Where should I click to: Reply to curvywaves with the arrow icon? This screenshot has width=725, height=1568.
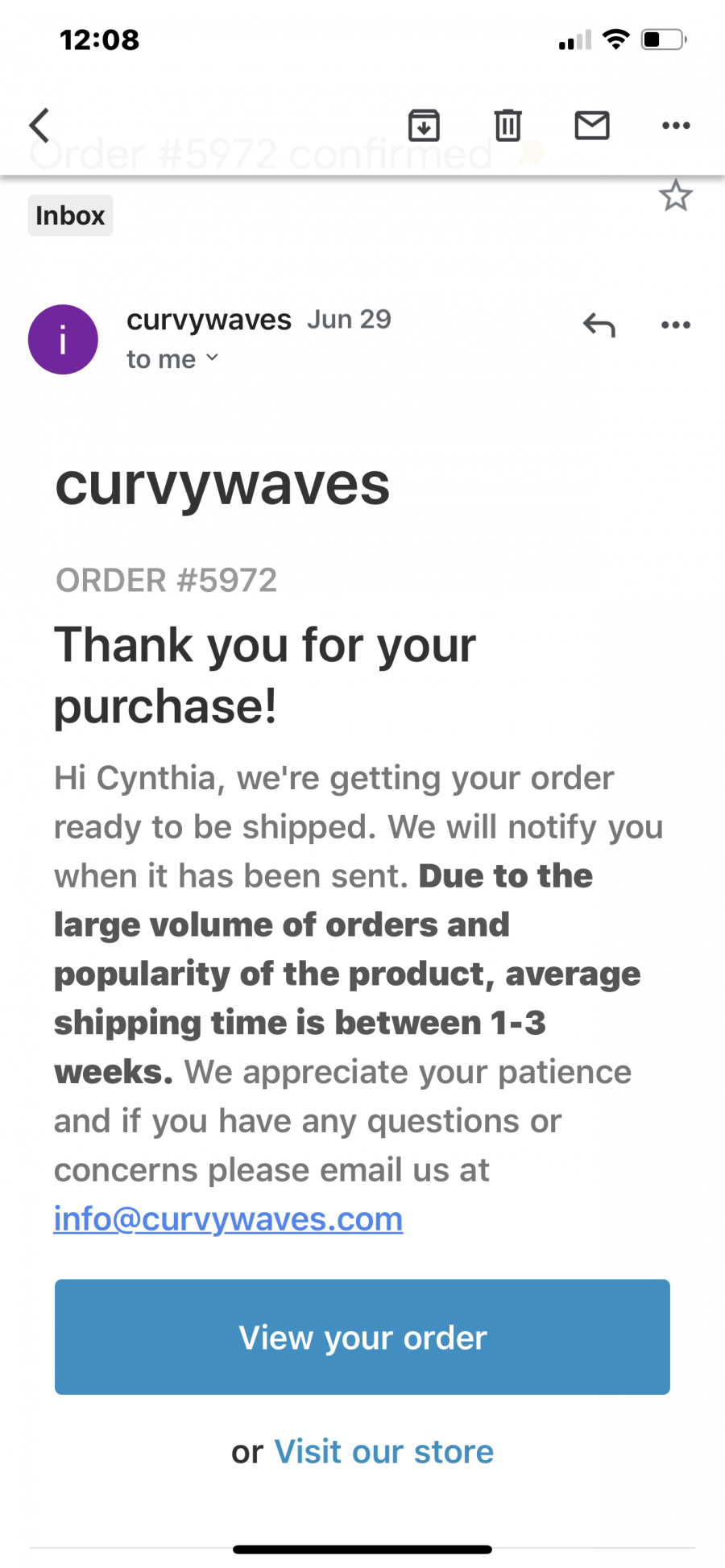pos(599,325)
